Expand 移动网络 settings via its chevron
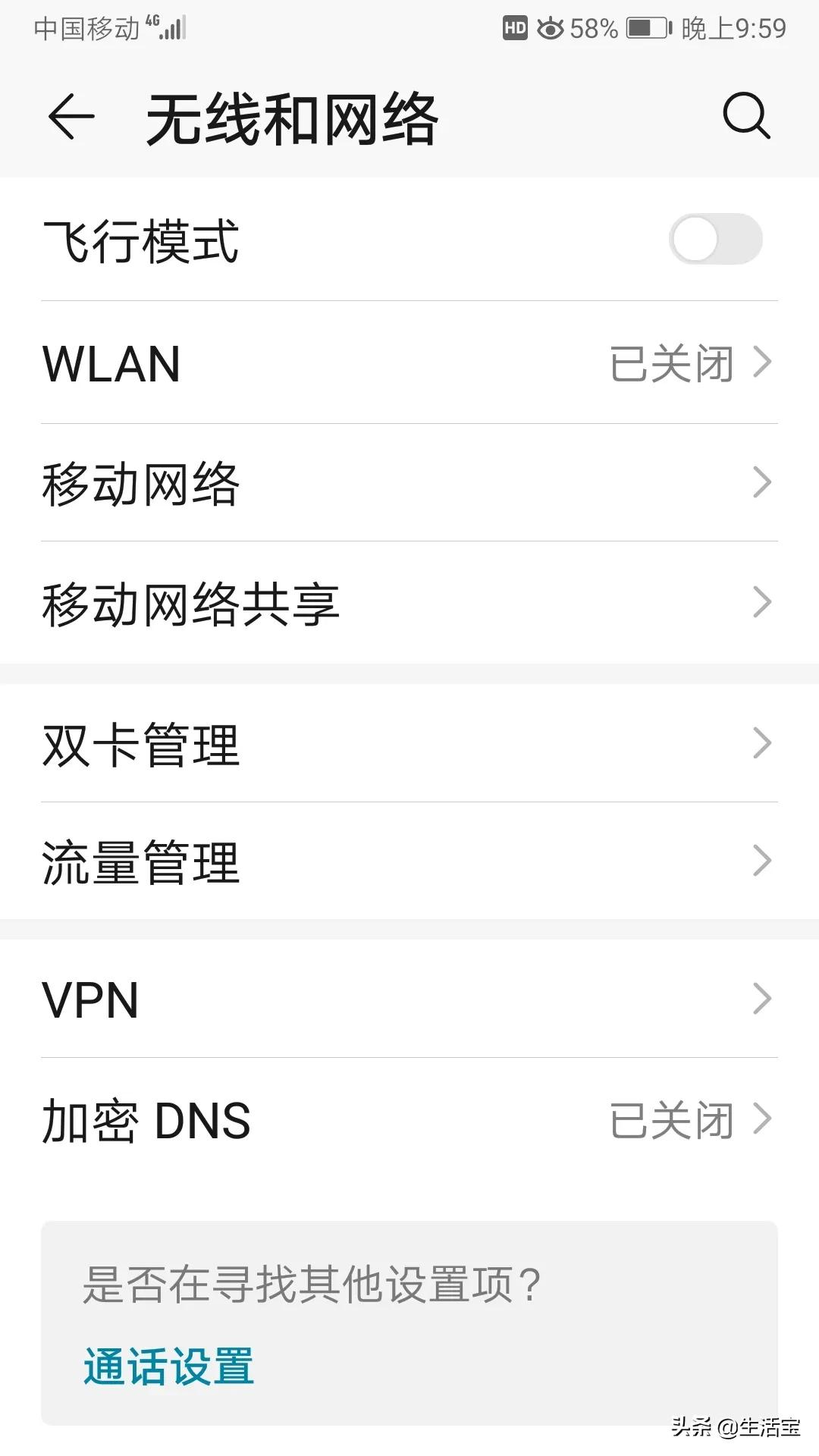 tap(762, 482)
